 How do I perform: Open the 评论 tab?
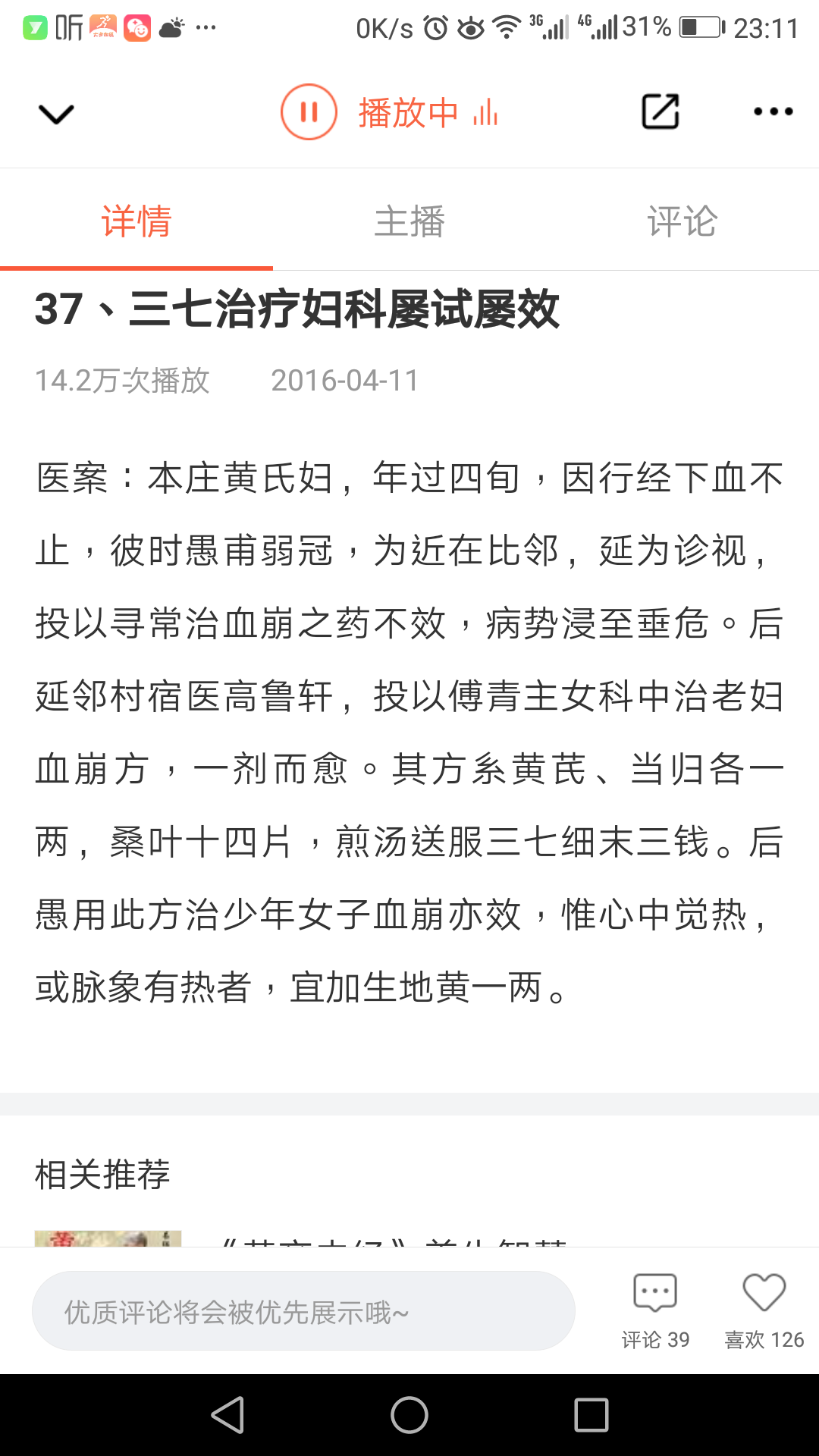click(682, 221)
